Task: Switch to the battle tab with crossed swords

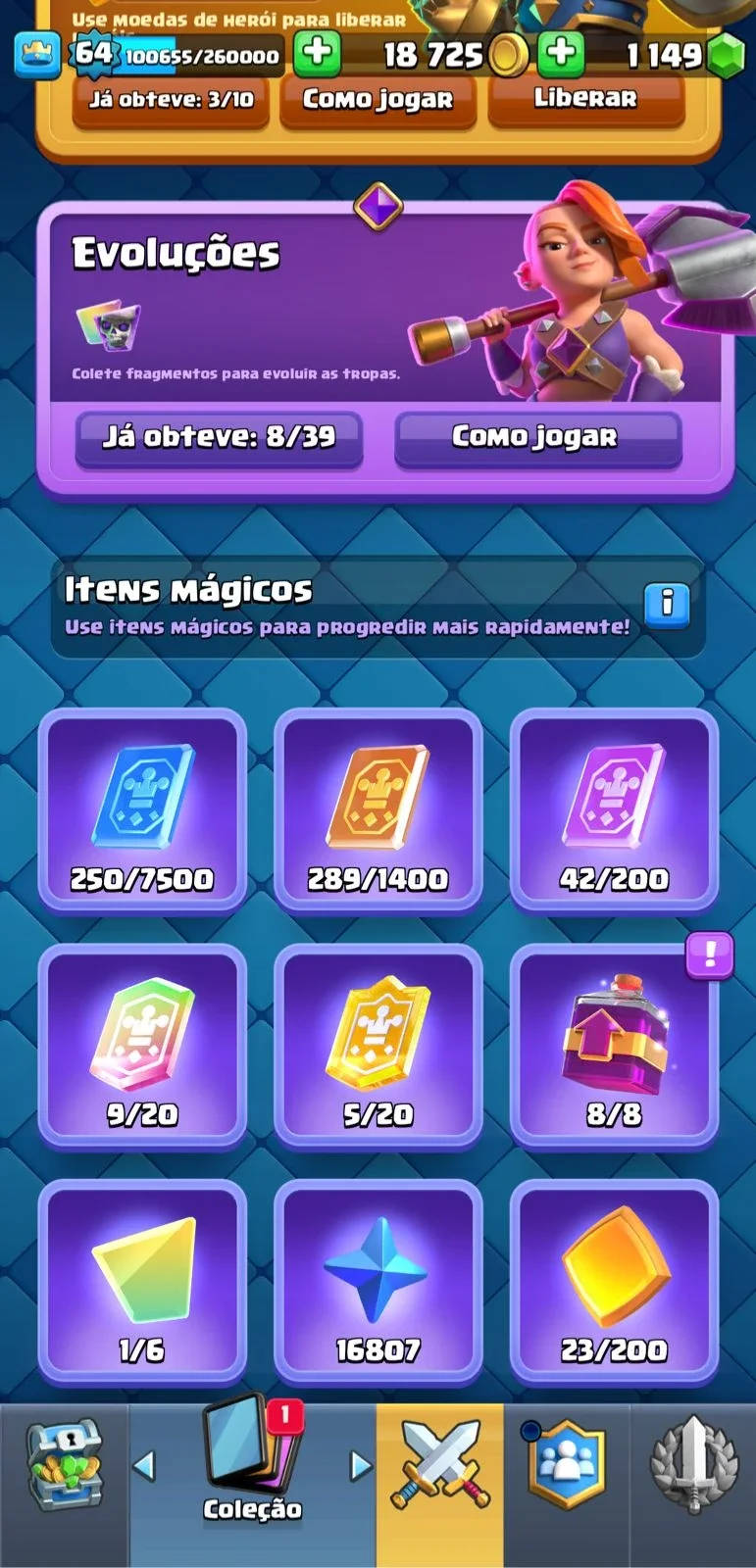Action: (x=440, y=1484)
